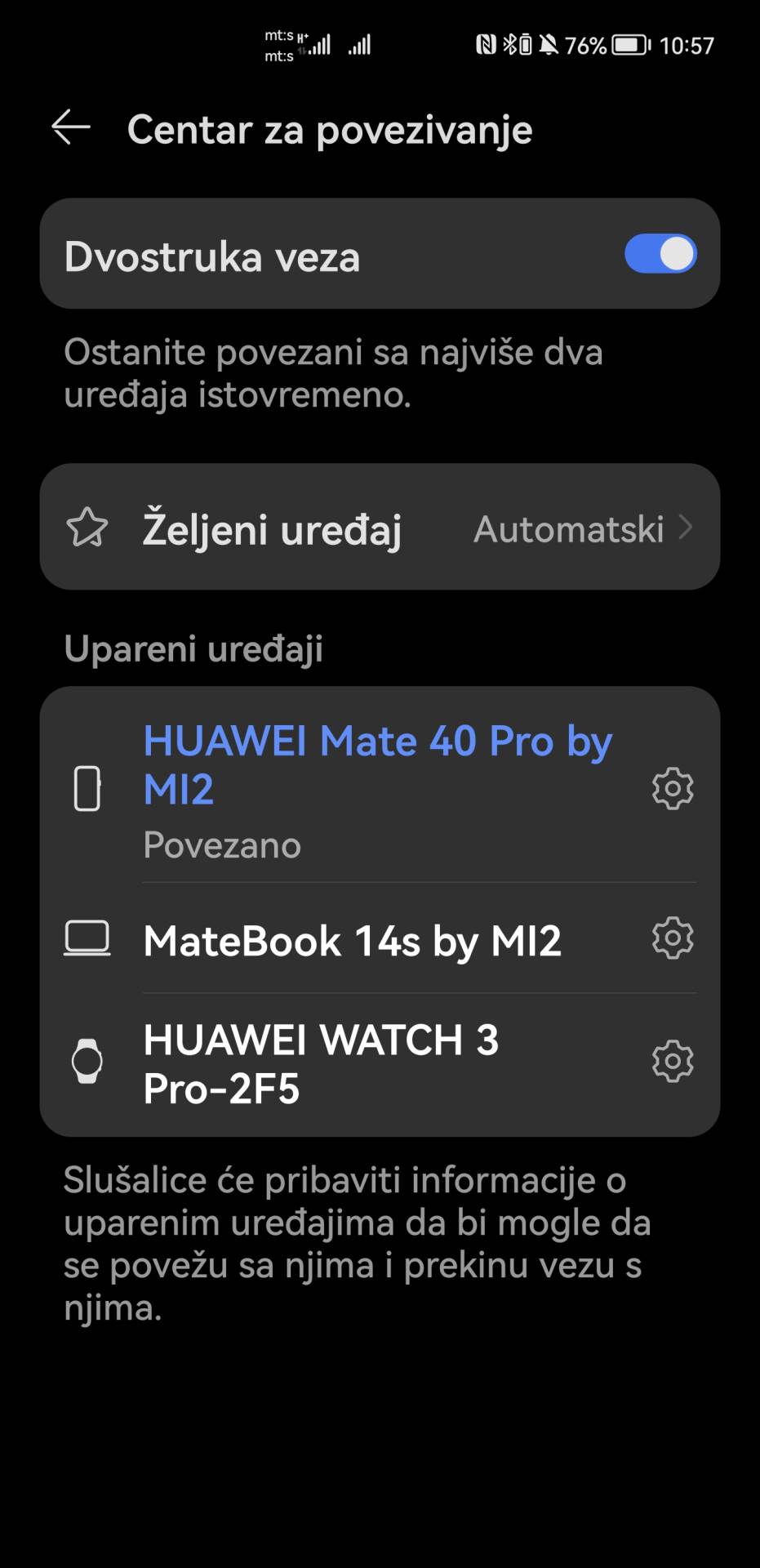Open settings gear for MateBook 14s
This screenshot has height=1568, width=760.
coord(671,939)
